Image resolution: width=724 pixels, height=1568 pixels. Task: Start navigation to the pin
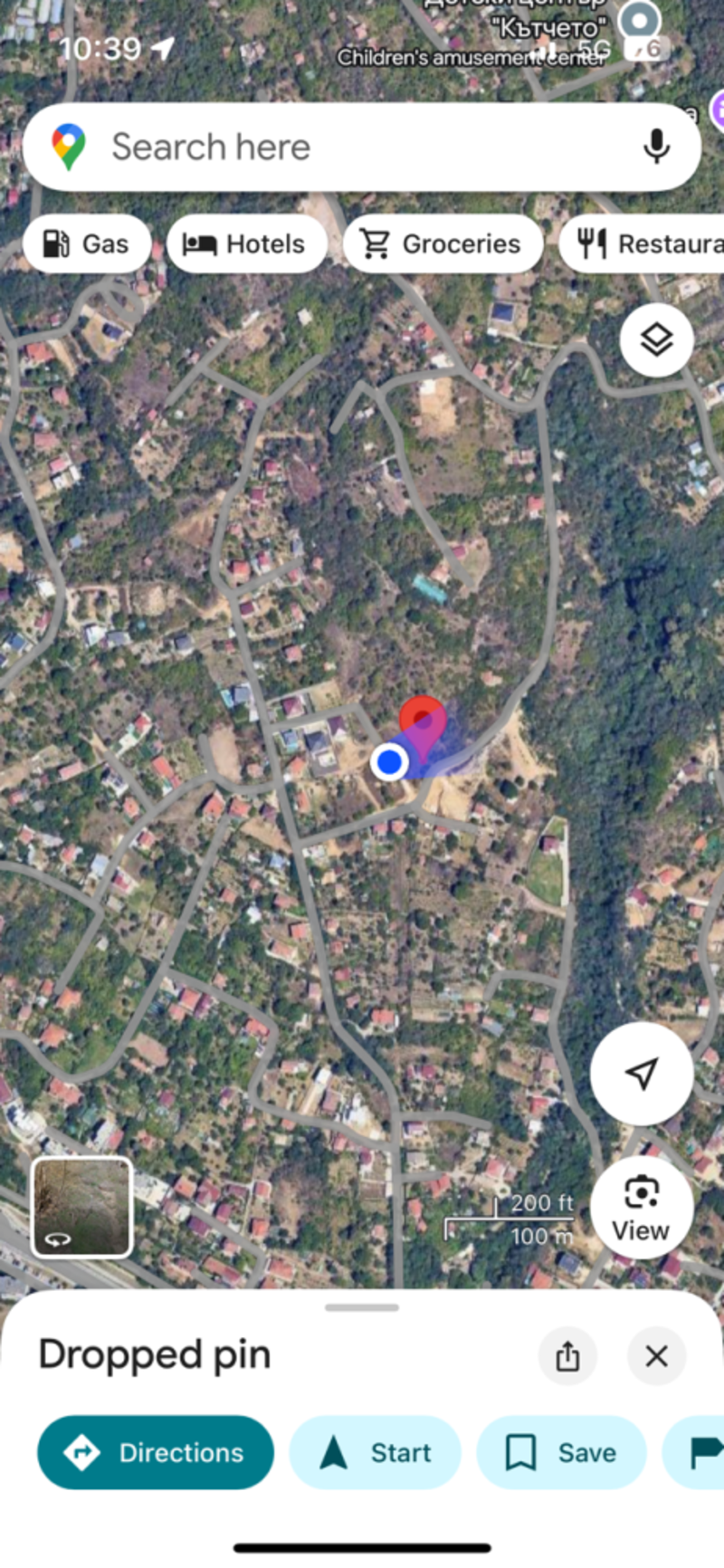point(375,1452)
